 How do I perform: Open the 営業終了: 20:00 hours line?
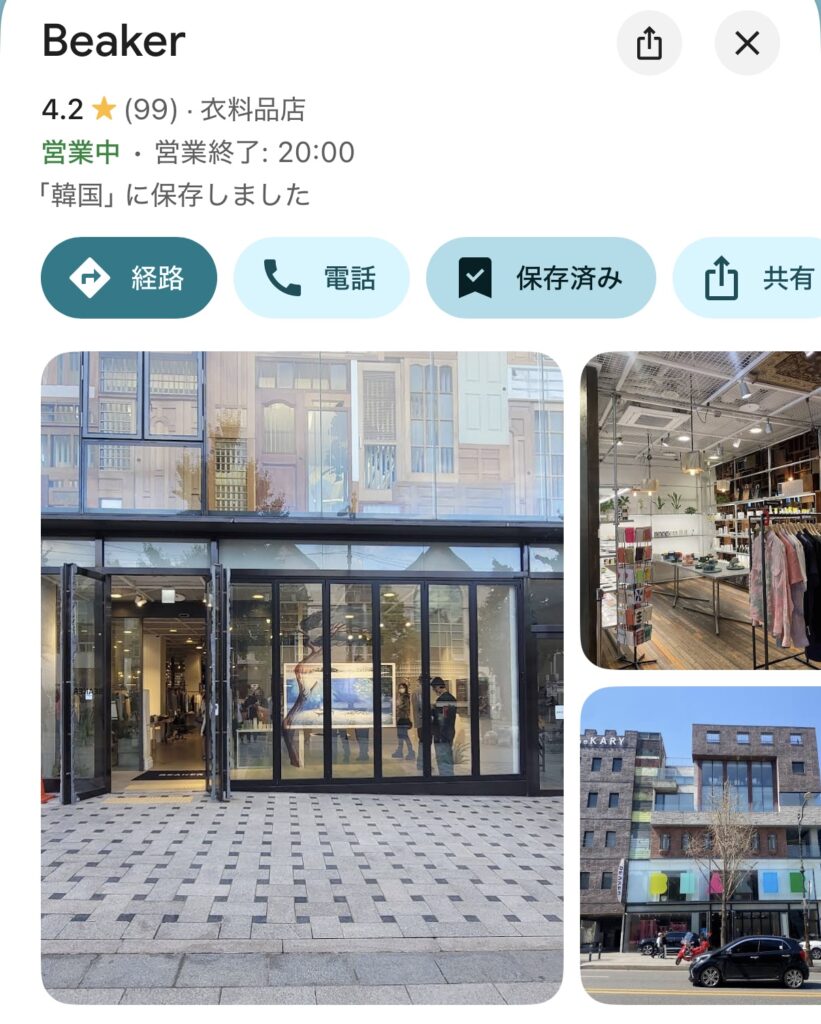point(256,153)
